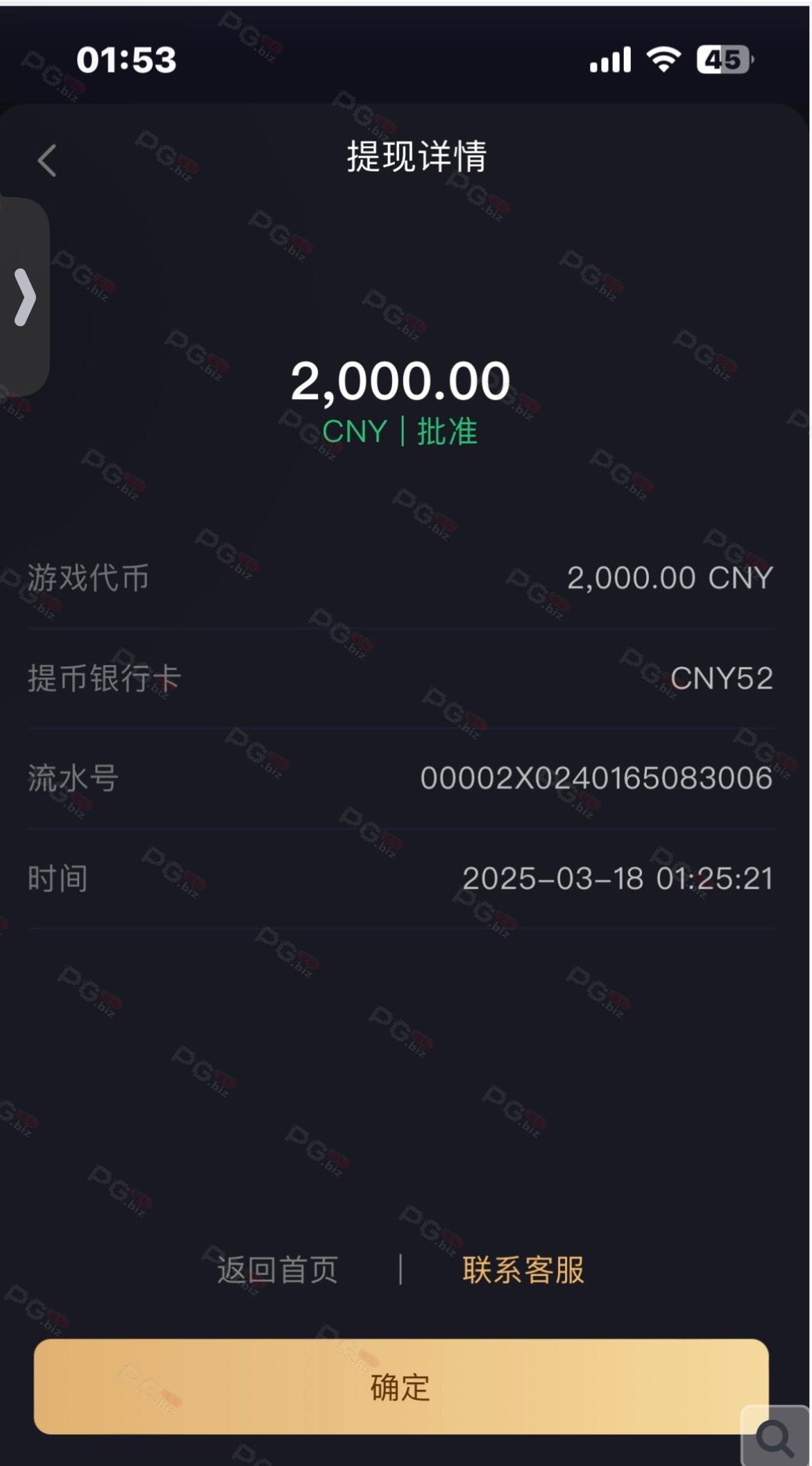
Task: Expand the side panel arrow handle
Action: click(24, 297)
